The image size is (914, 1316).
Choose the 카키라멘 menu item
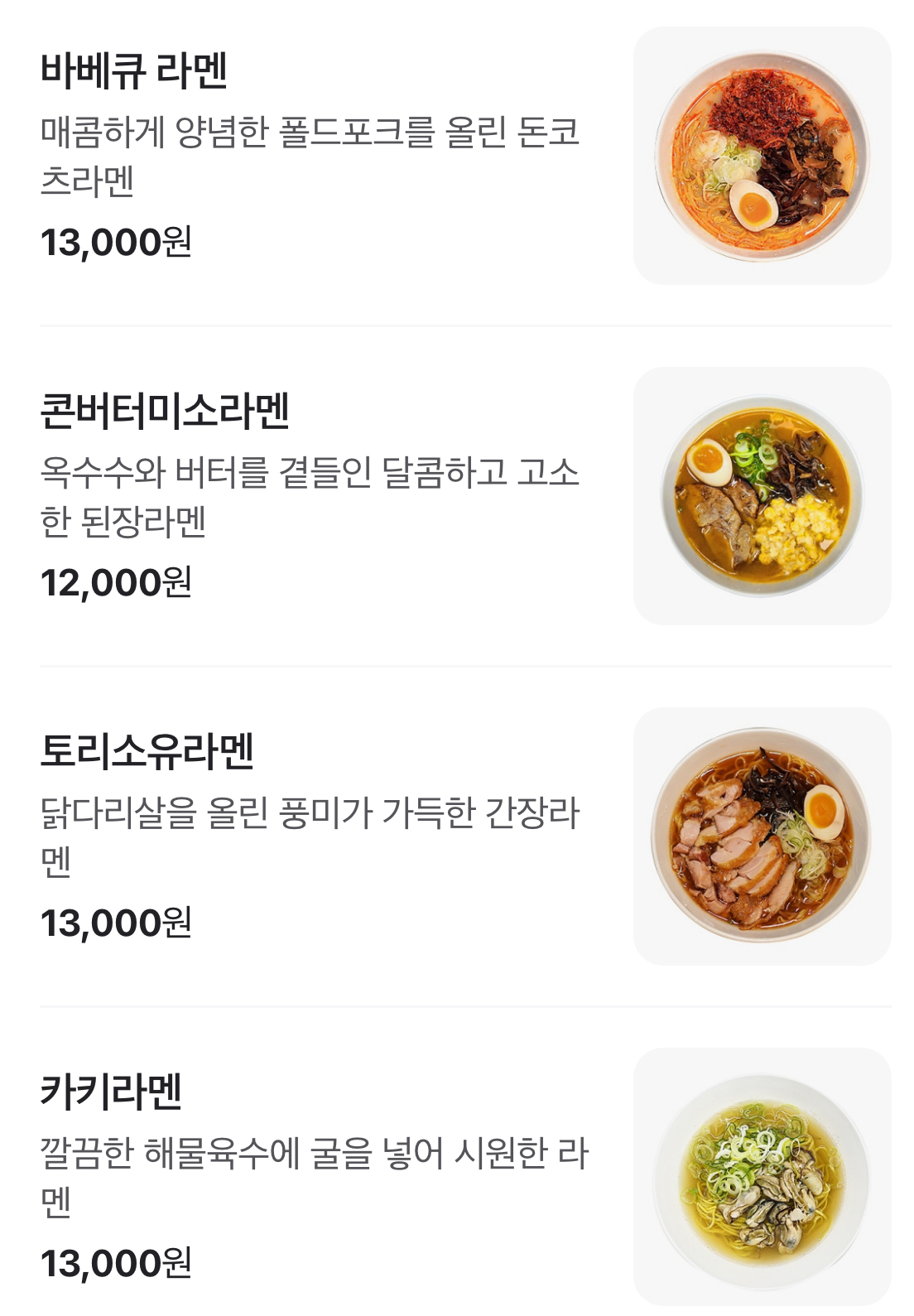click(x=111, y=1092)
